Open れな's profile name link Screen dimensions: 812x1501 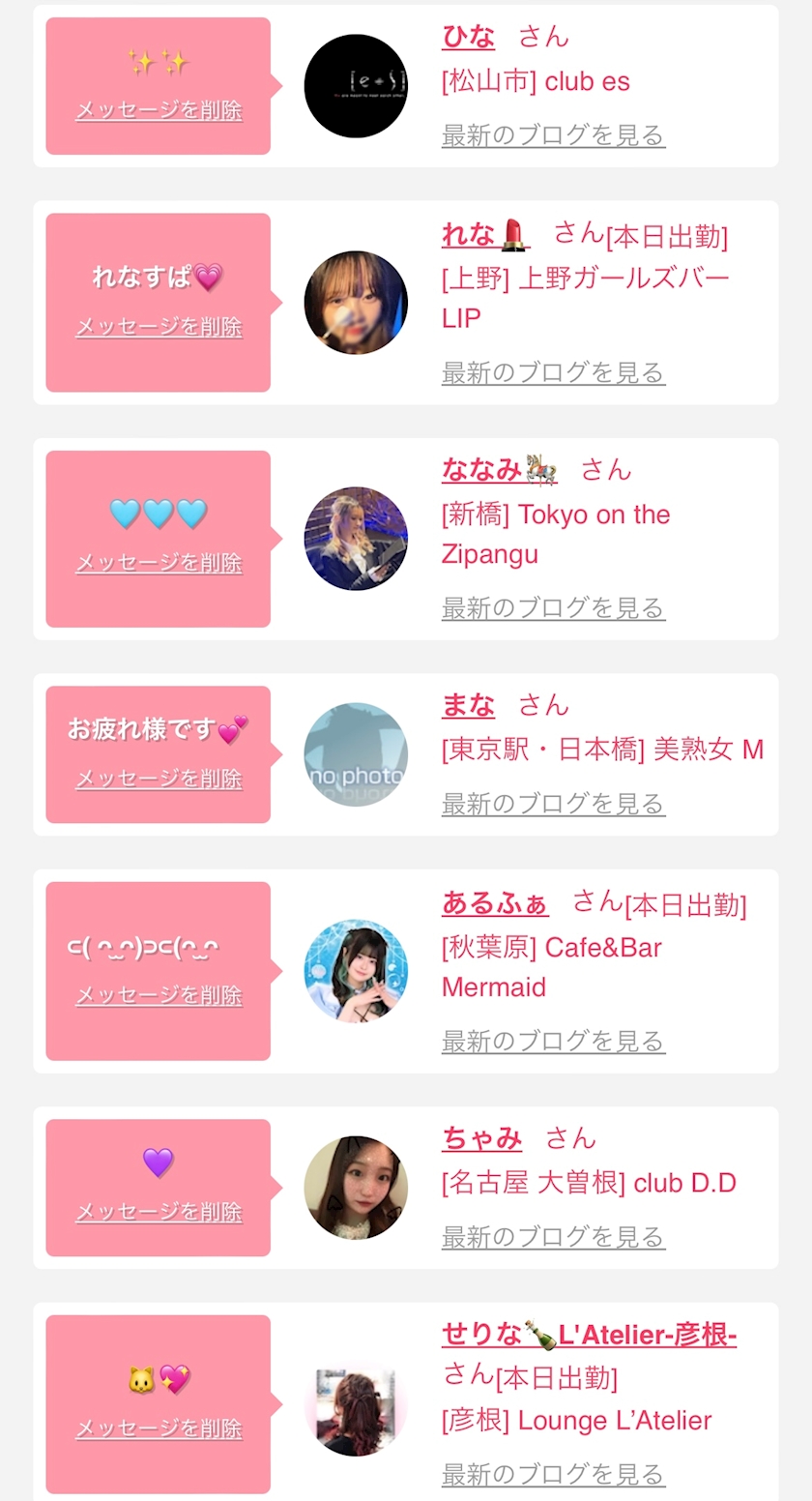point(484,234)
